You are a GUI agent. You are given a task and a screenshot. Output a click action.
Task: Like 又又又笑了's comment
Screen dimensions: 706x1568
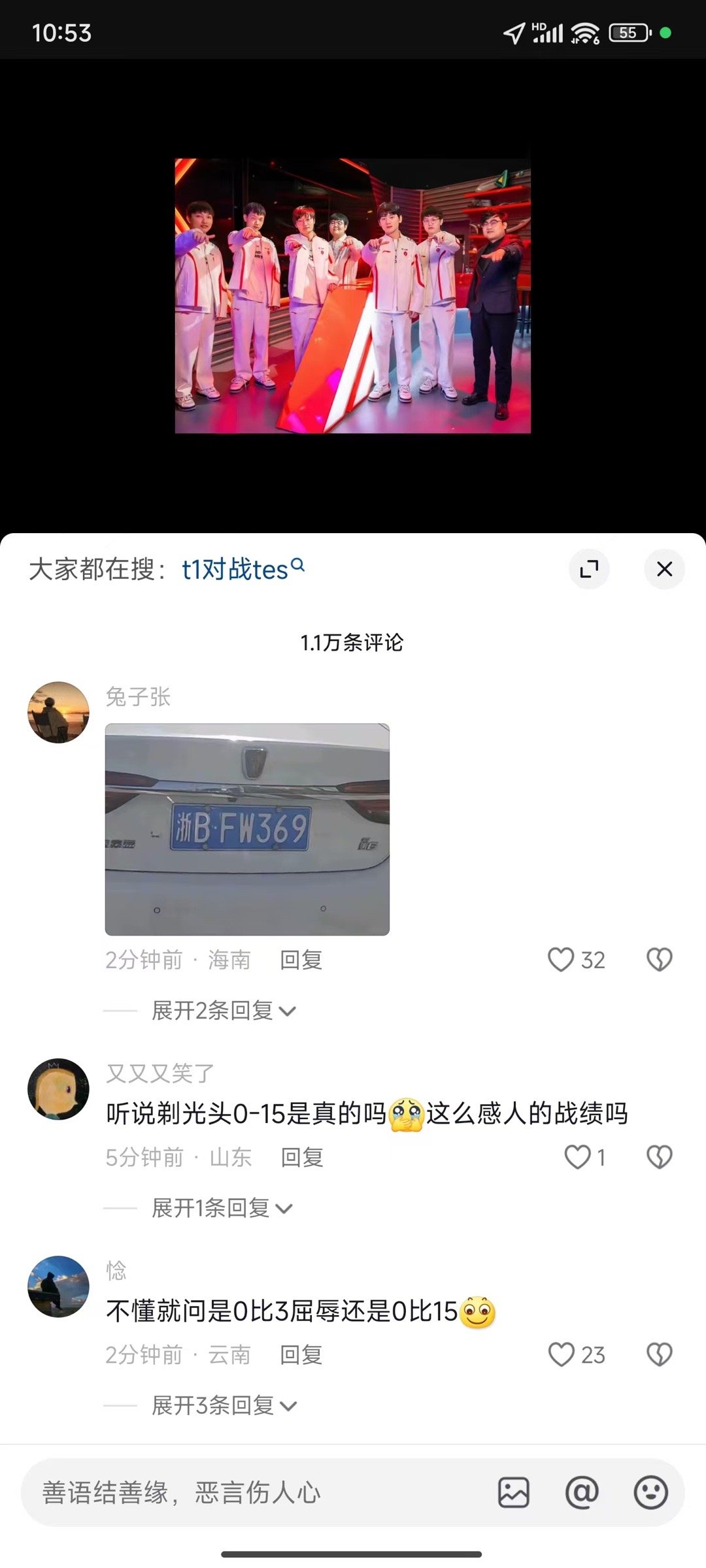[x=577, y=1157]
